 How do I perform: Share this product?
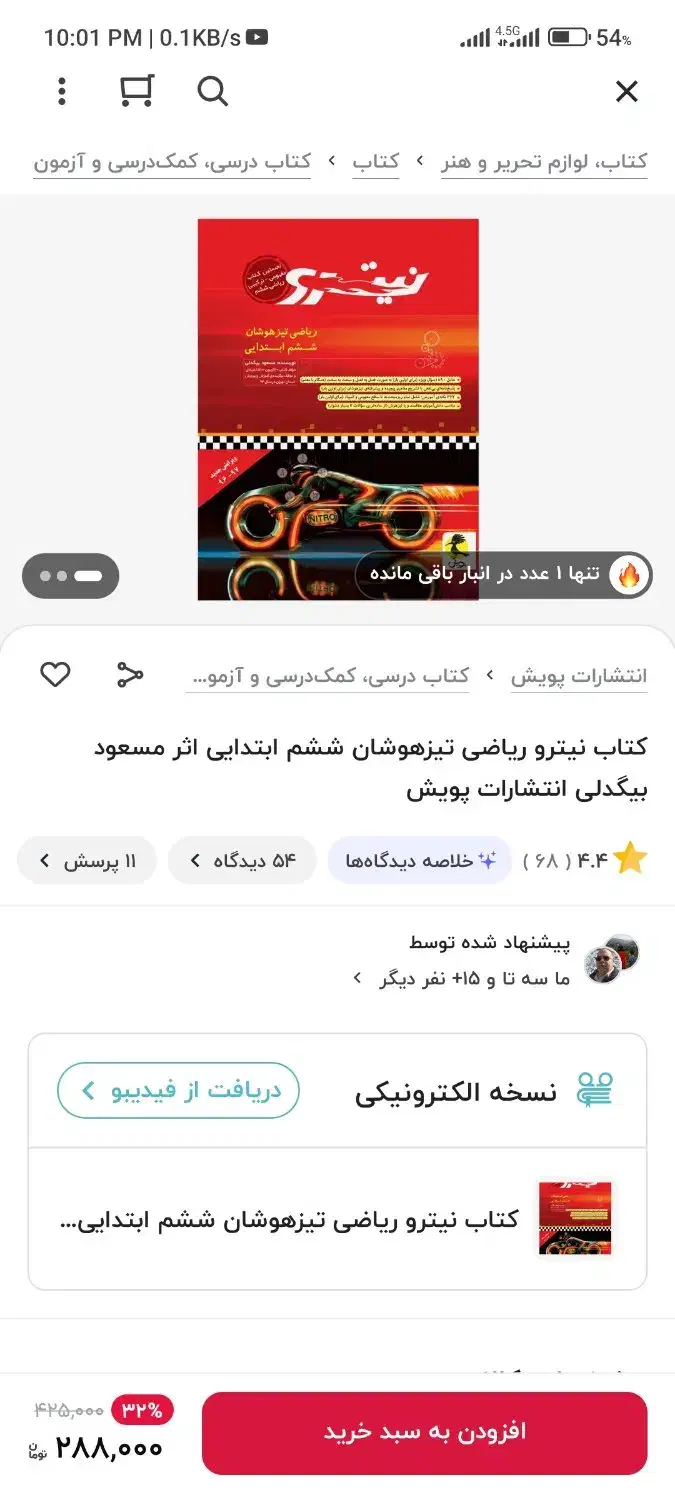pyautogui.click(x=130, y=675)
